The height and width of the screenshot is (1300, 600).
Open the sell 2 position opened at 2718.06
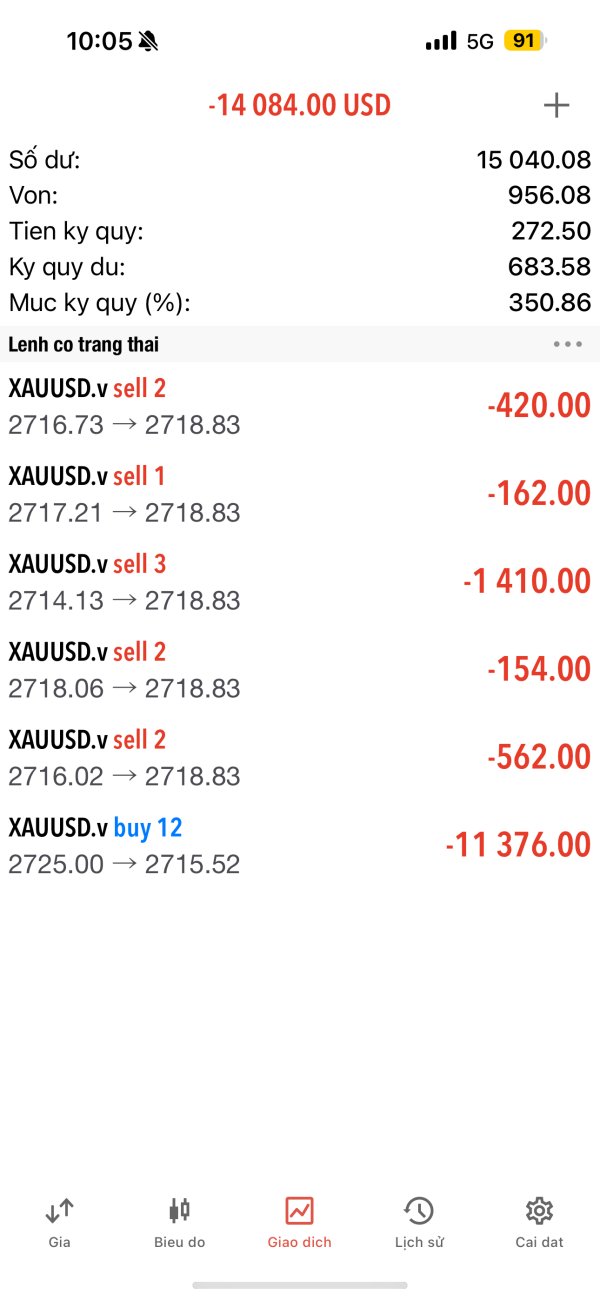point(300,670)
